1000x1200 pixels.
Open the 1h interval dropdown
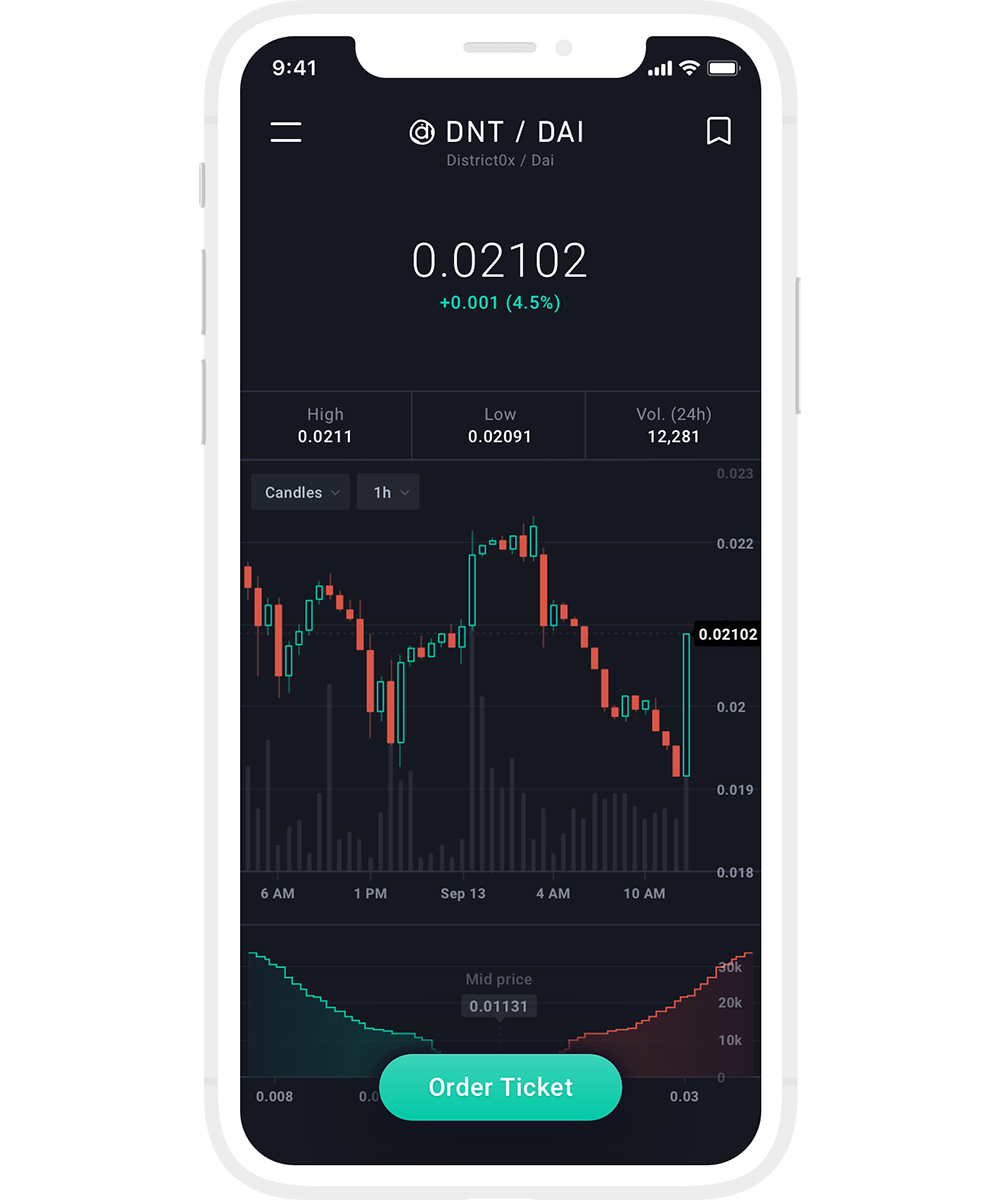click(x=388, y=492)
